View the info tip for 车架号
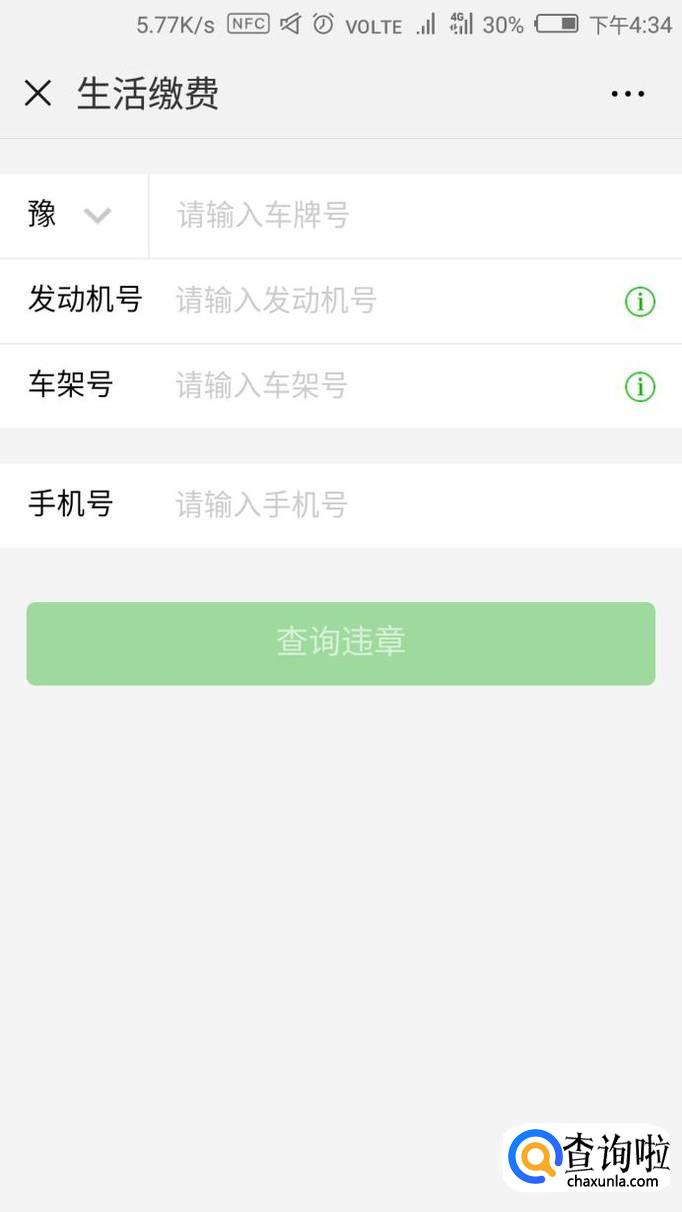This screenshot has width=682, height=1212. pos(640,387)
